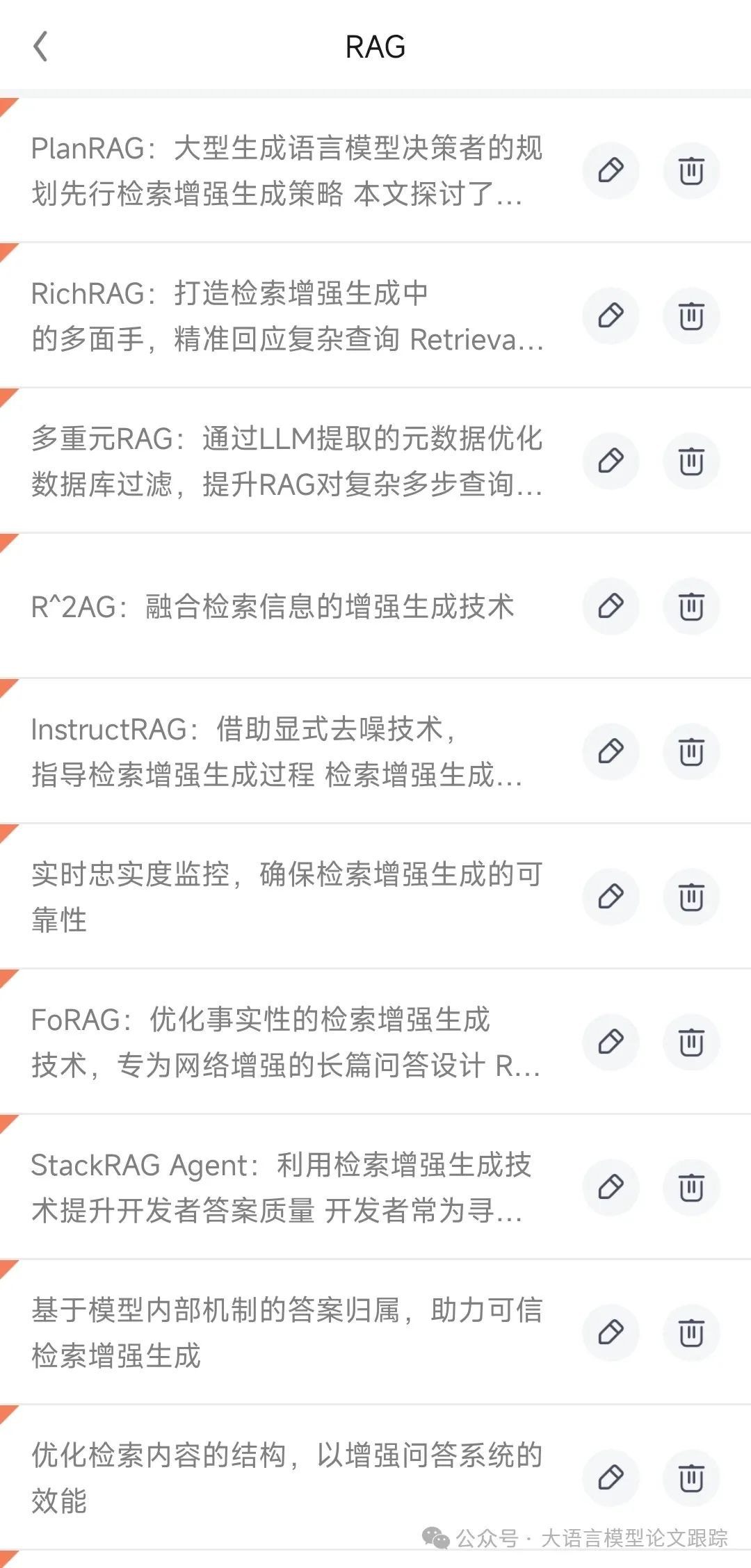Delete the PlanRAG entry
Image resolution: width=751 pixels, height=1568 pixels.
(691, 170)
